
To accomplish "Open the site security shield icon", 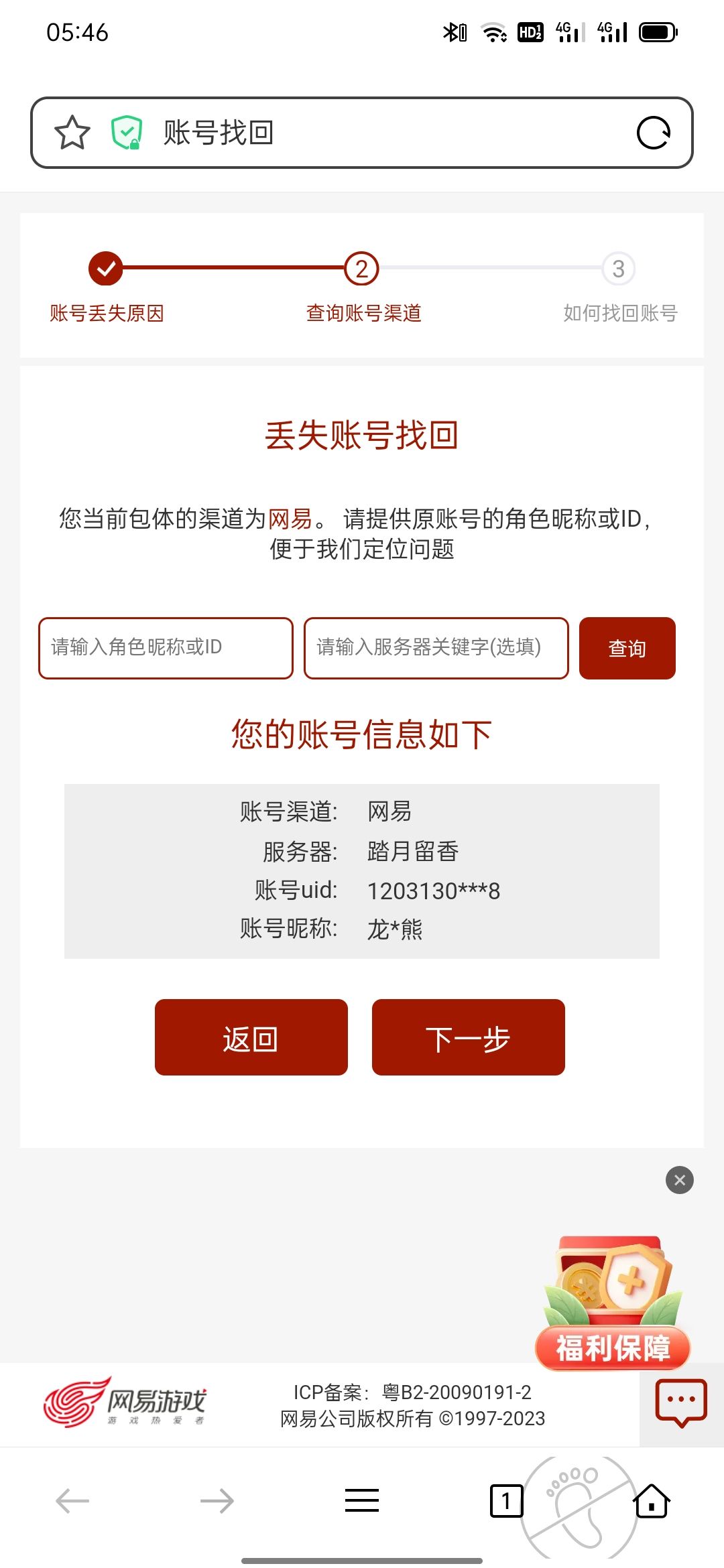I will click(x=126, y=133).
